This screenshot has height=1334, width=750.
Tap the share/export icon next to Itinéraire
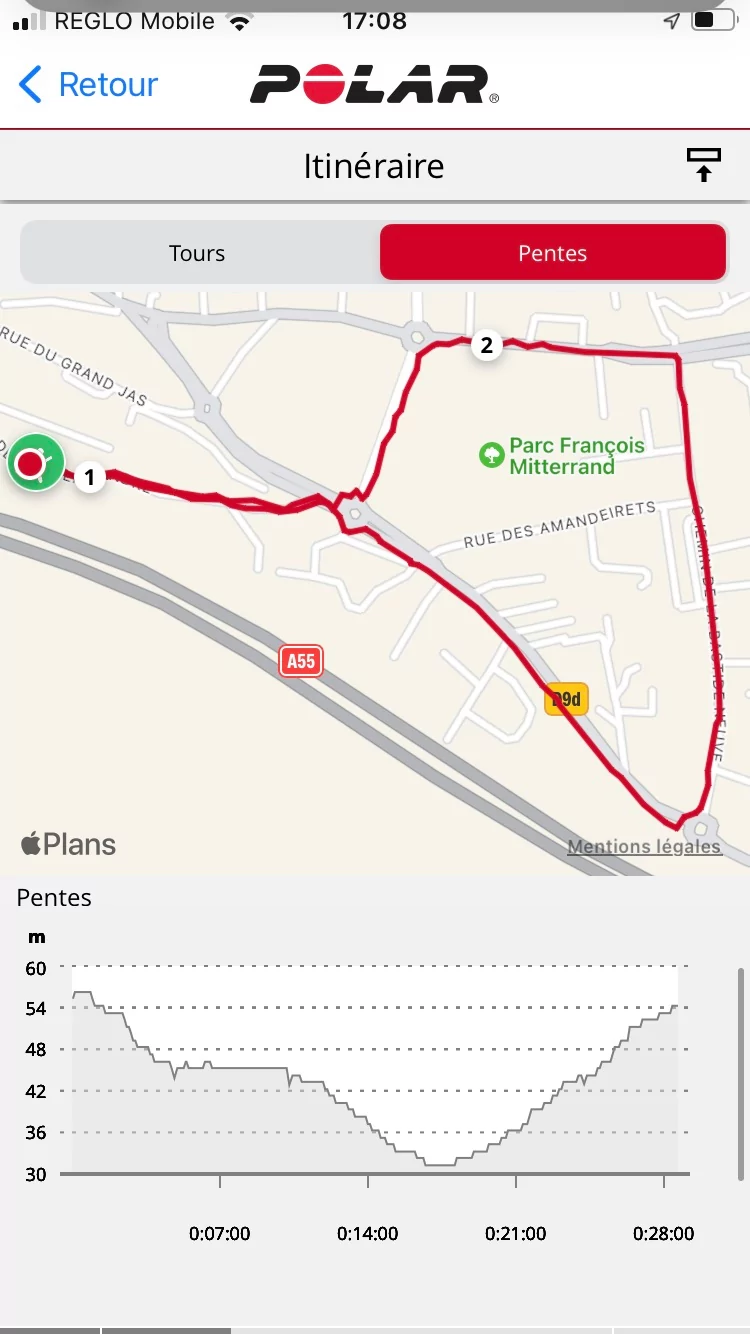pos(703,165)
